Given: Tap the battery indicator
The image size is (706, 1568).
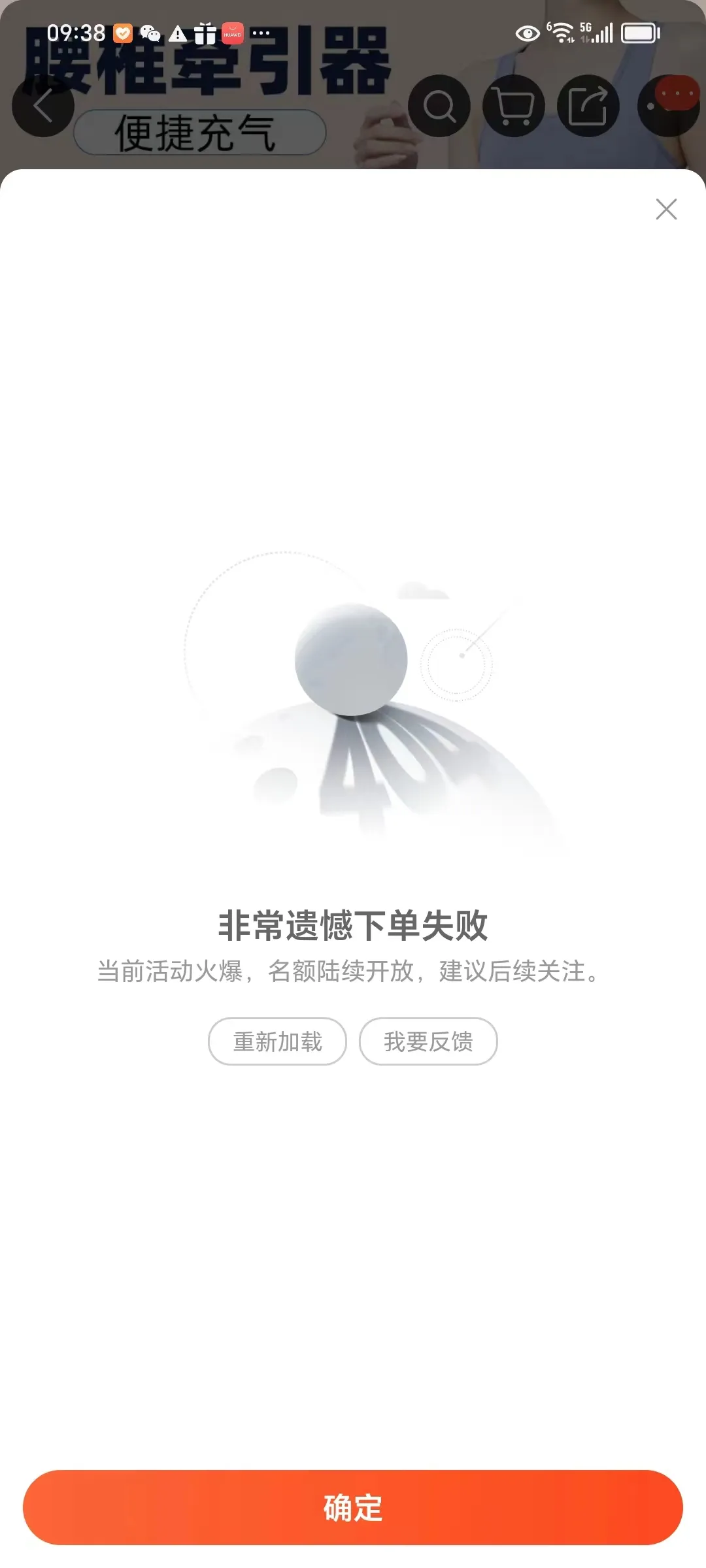Looking at the screenshot, I should pyautogui.click(x=639, y=33).
